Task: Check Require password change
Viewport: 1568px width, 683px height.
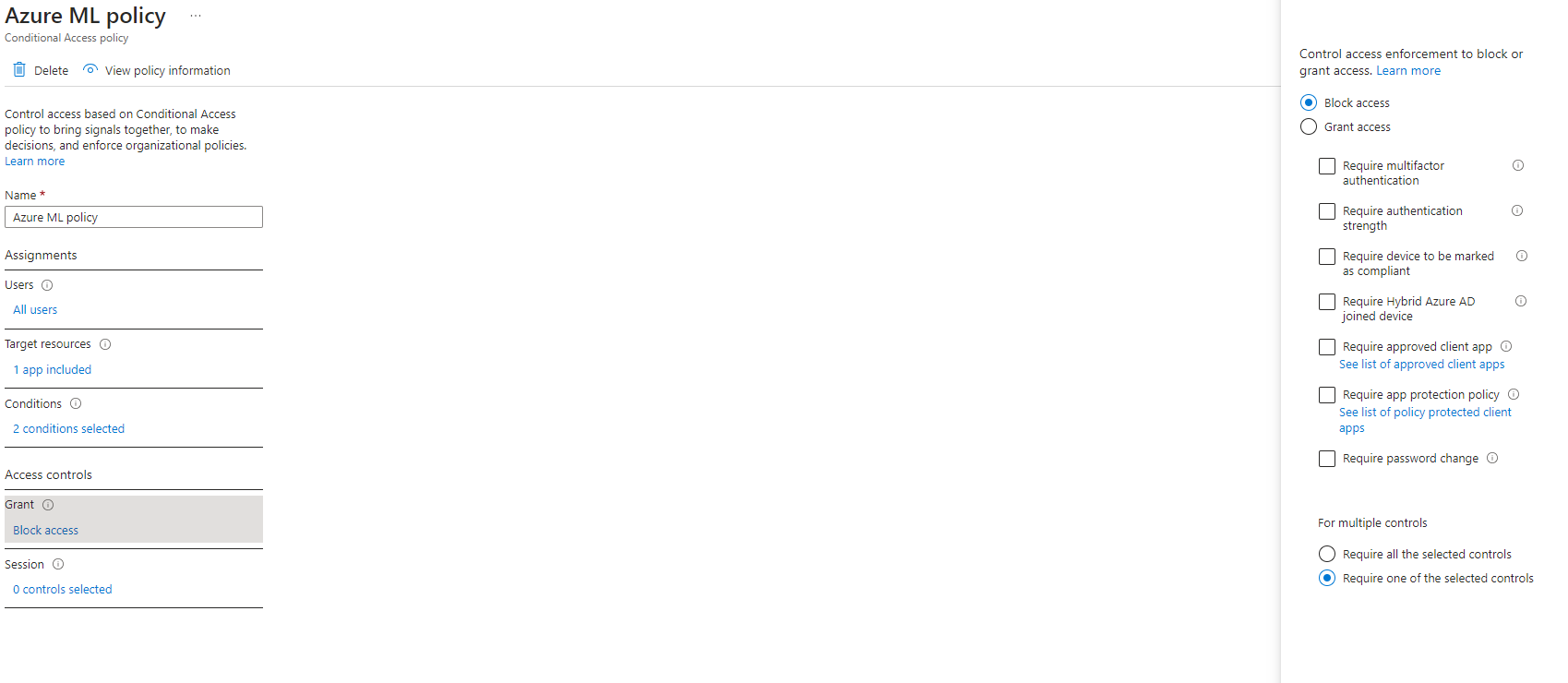Action: 1327,459
